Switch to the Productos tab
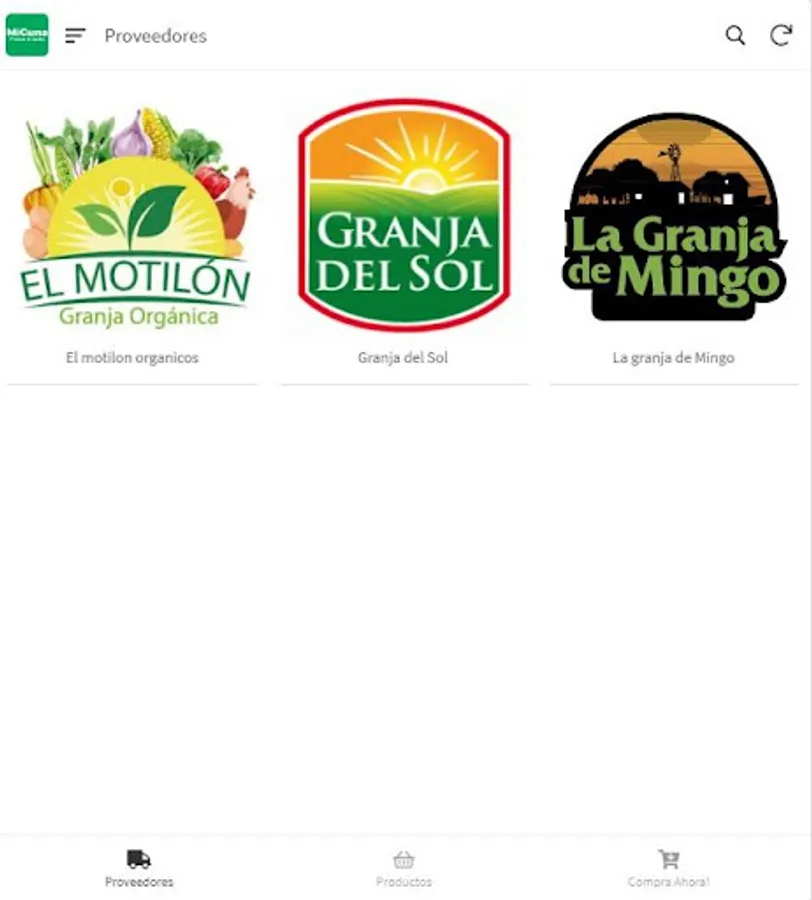 (x=404, y=868)
